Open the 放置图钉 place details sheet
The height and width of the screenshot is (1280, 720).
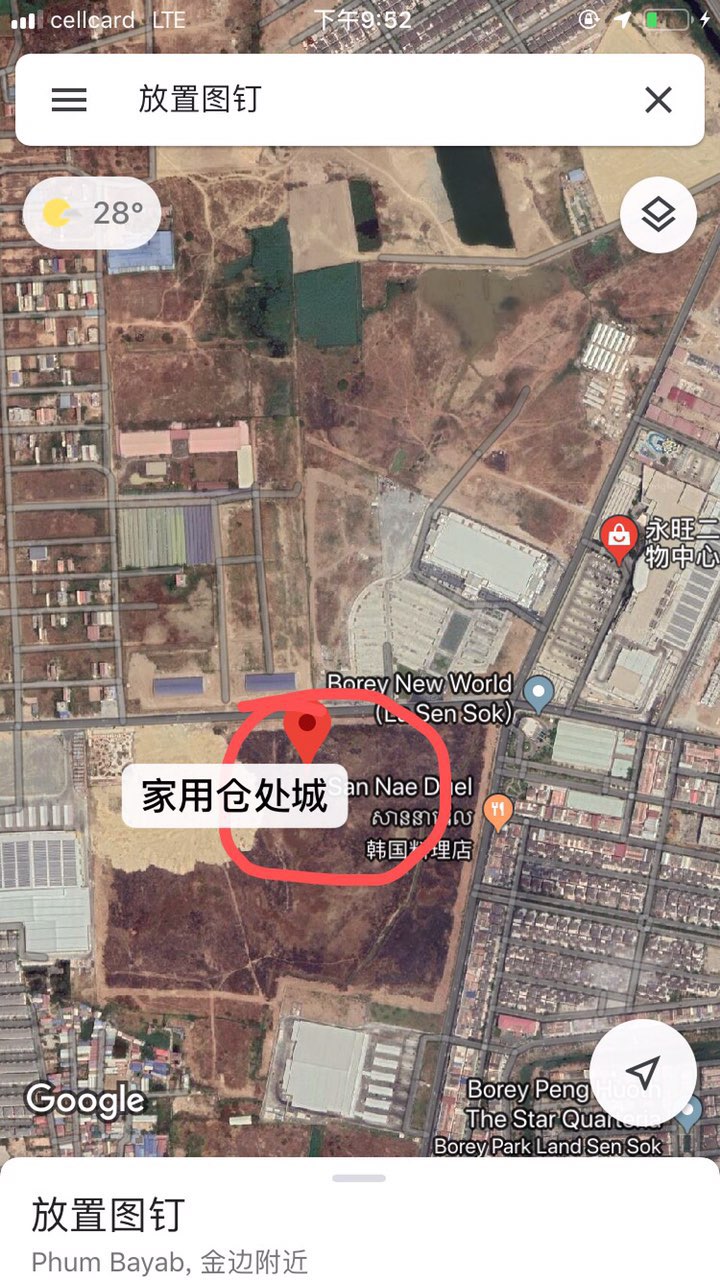point(360,1230)
